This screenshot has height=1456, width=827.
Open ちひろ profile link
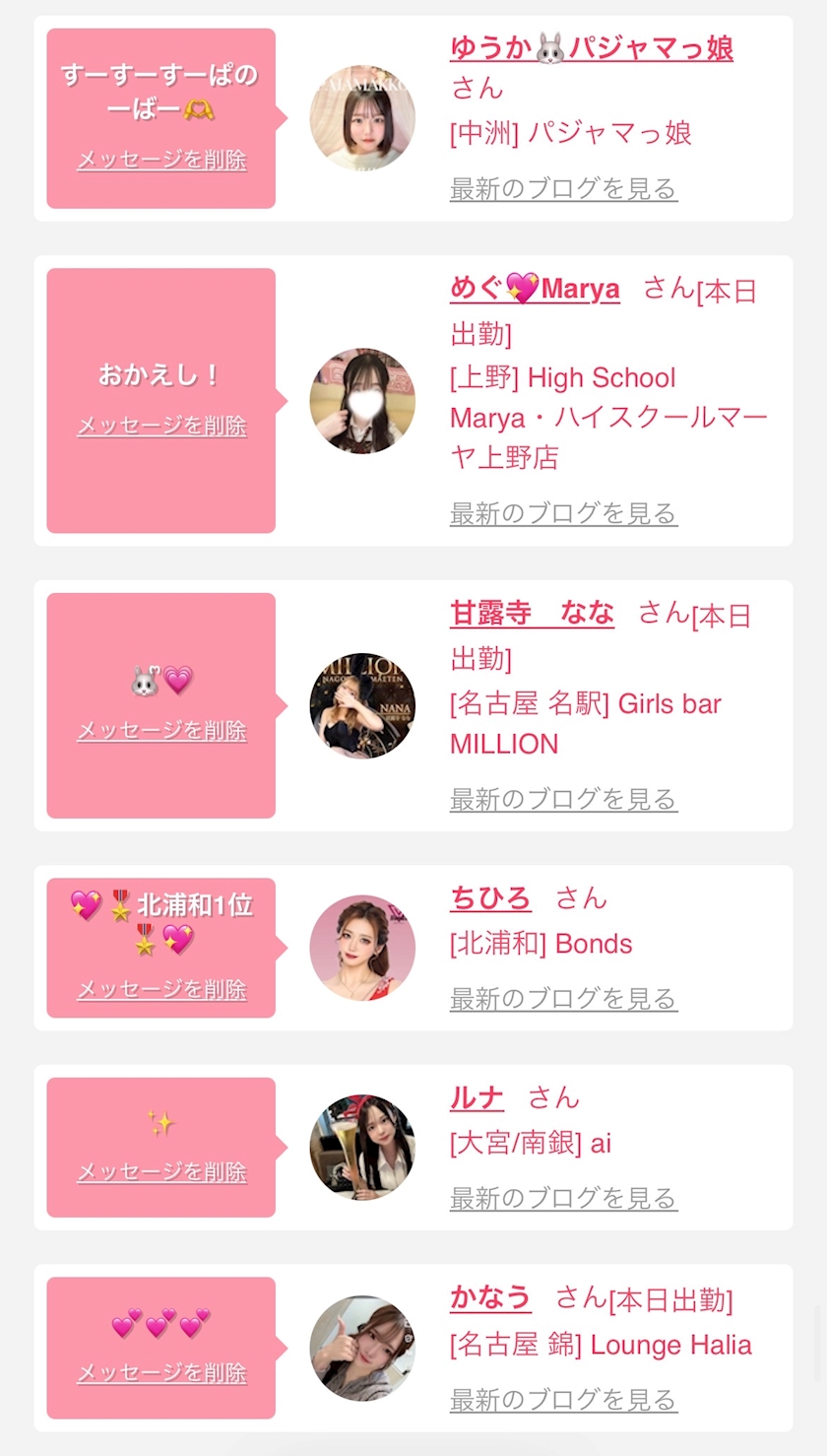490,898
